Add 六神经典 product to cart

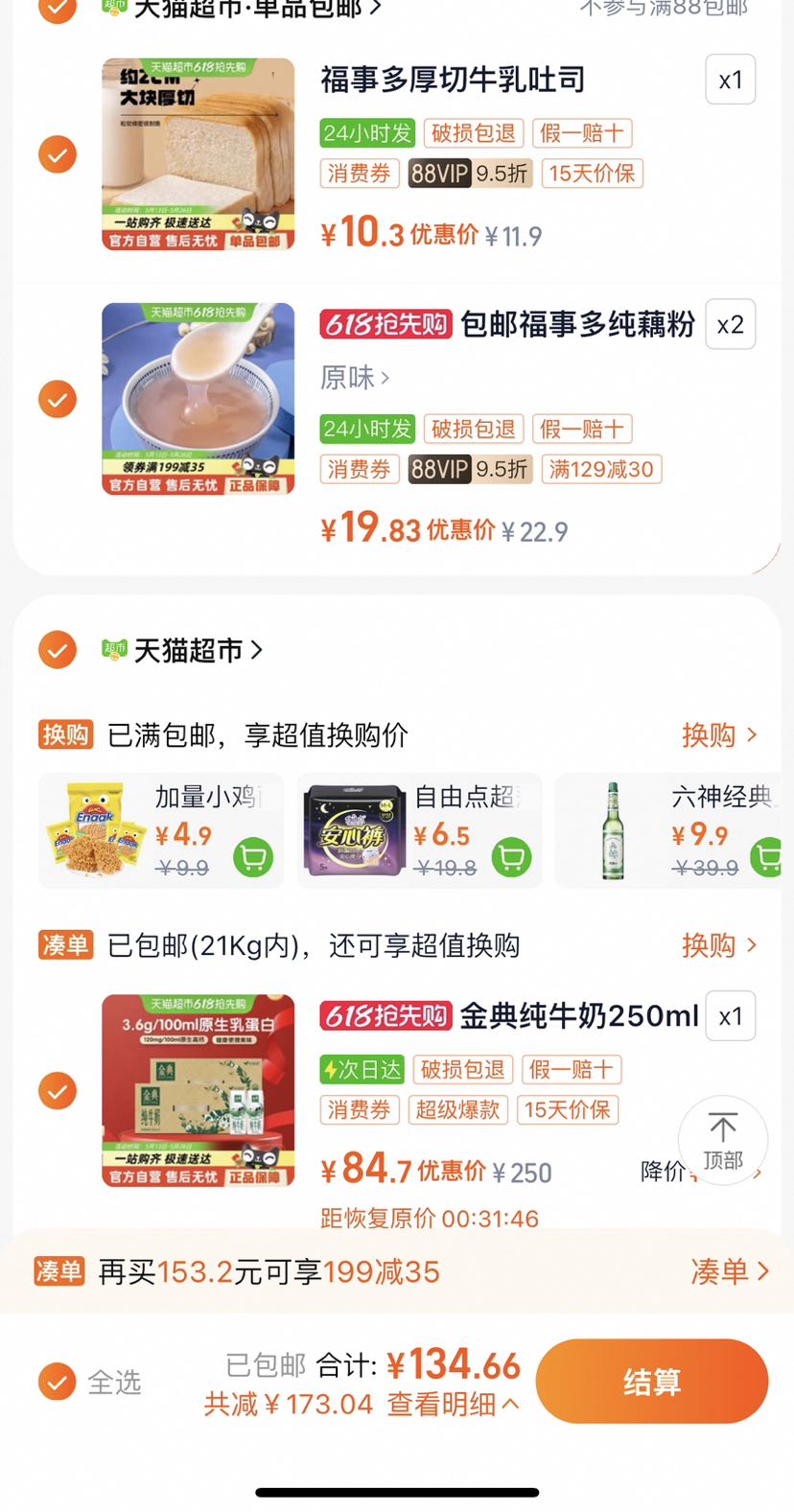click(767, 857)
